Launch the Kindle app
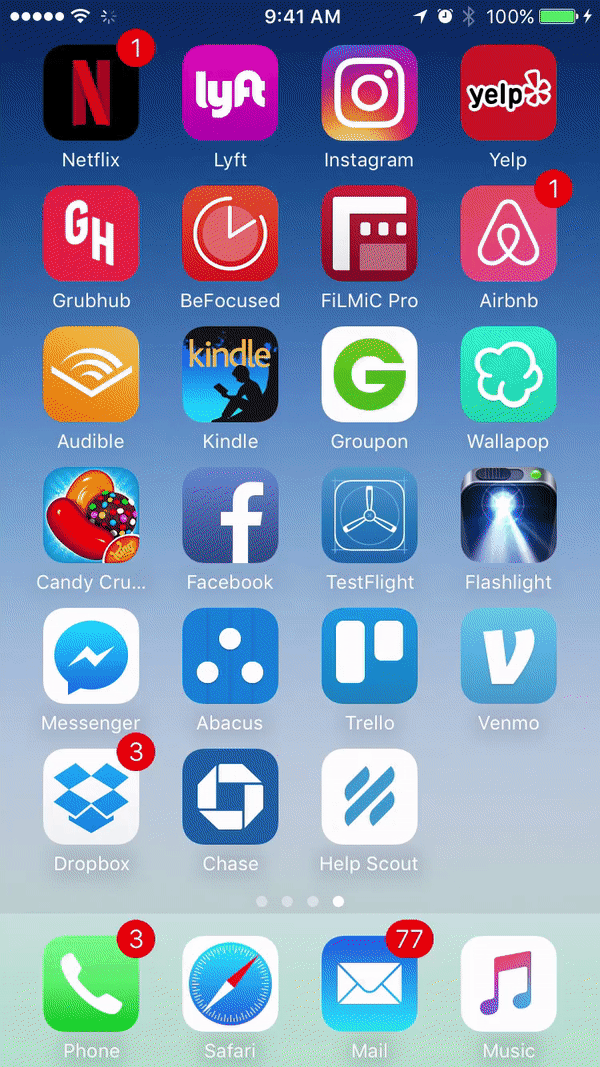 (230, 375)
